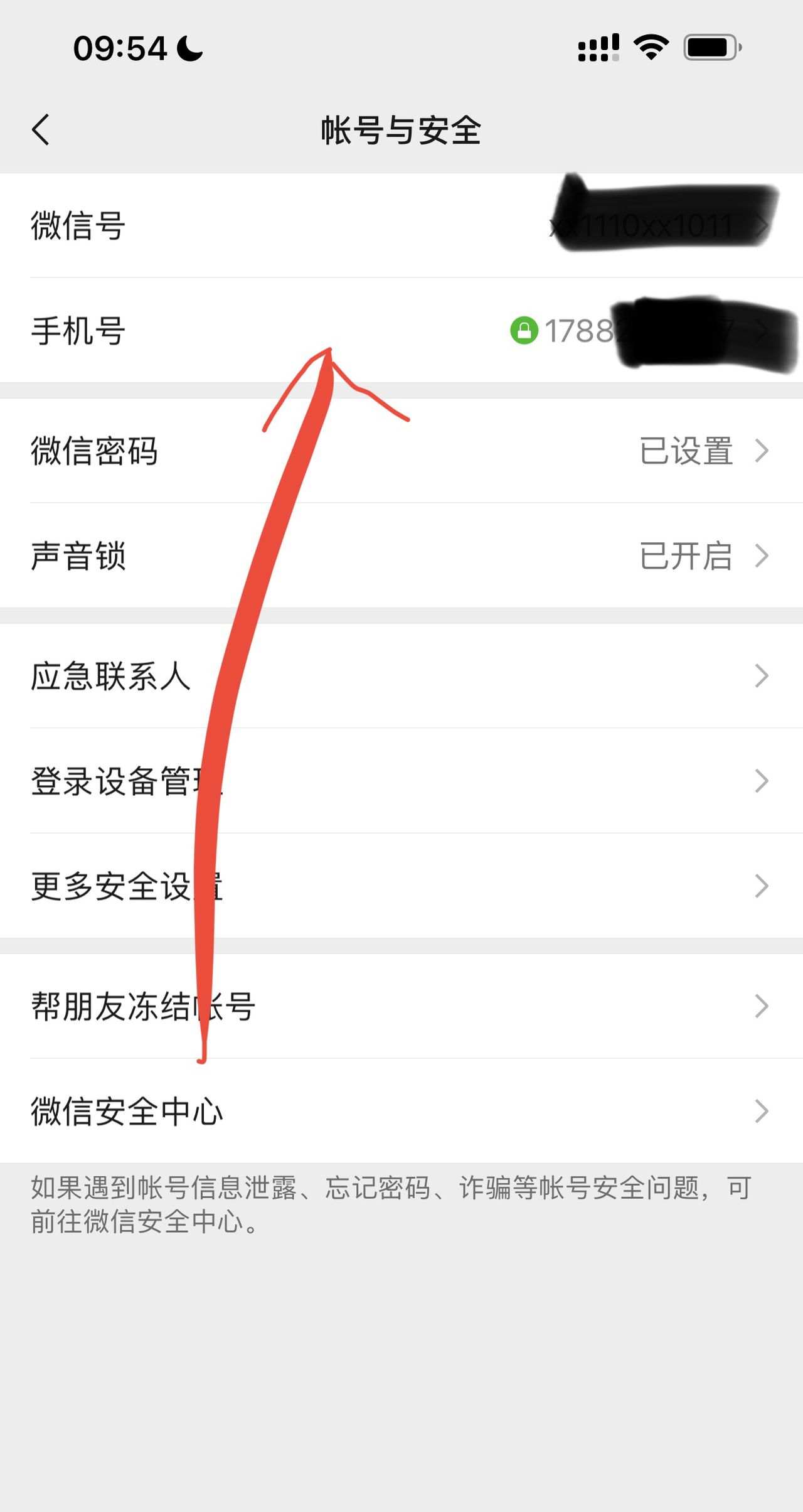This screenshot has width=803, height=1512.
Task: Tap the 09:54 clock in the status bar
Action: (x=119, y=46)
